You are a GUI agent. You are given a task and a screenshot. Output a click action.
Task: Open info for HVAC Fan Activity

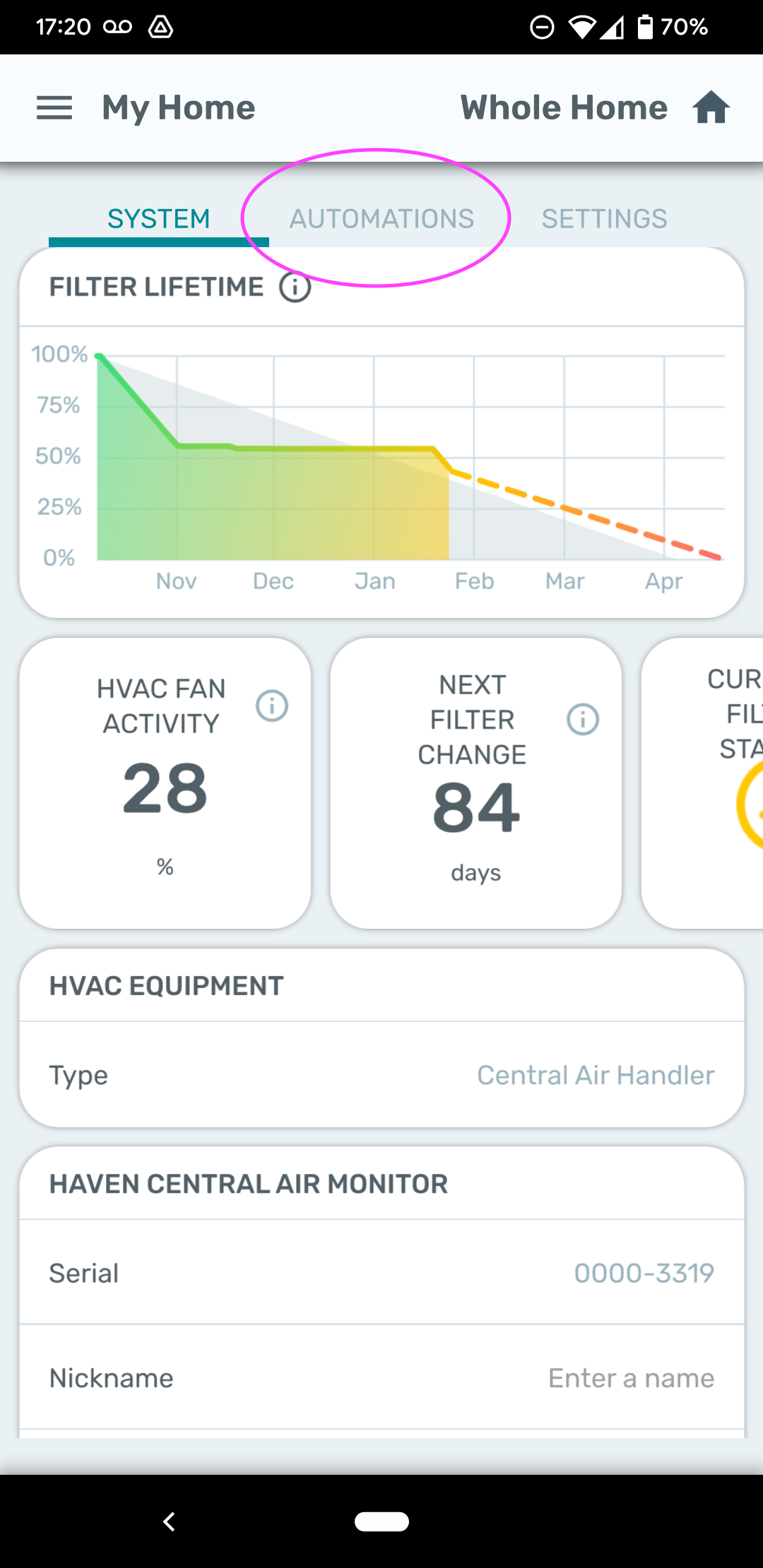pyautogui.click(x=272, y=706)
